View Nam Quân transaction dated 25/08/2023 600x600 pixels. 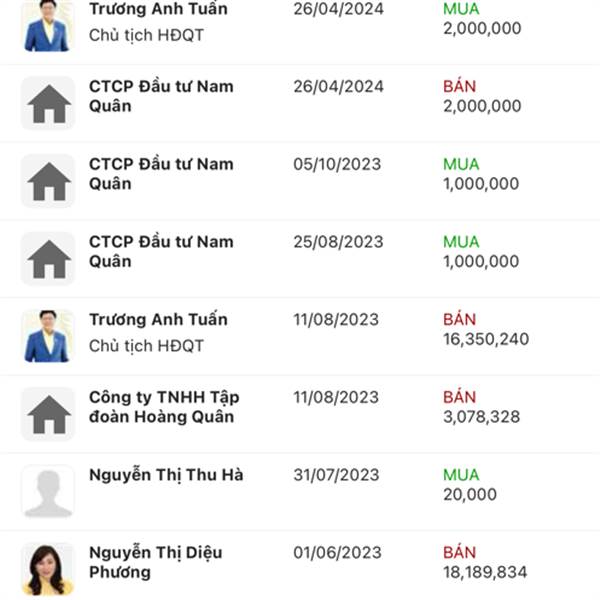300,259
